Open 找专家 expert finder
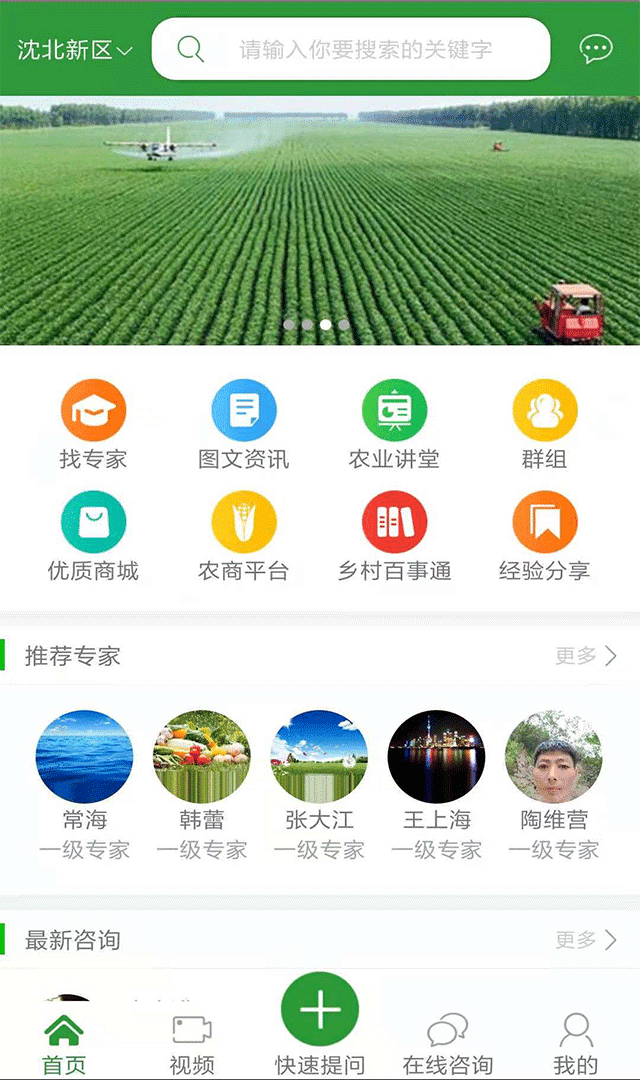This screenshot has height=1080, width=640. point(93,425)
